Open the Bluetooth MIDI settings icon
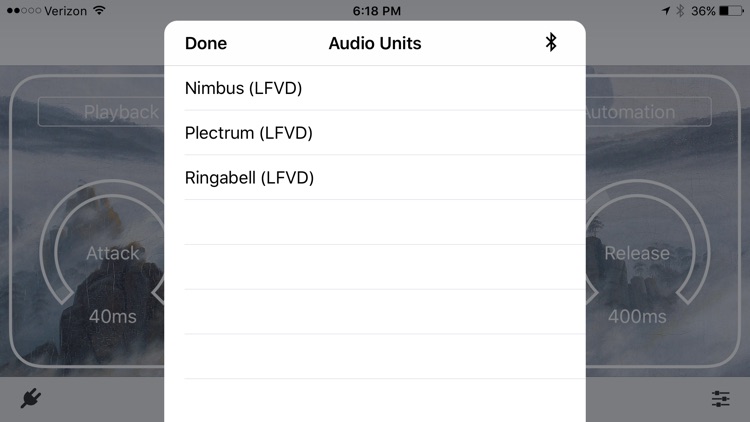Screen dimensions: 750x422 [x=550, y=43]
